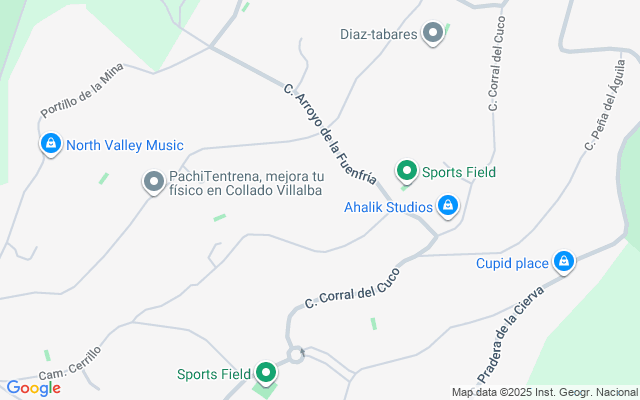
Task: Open the Sports Field marker near Cam. Cerrillo
Action: [x=265, y=374]
